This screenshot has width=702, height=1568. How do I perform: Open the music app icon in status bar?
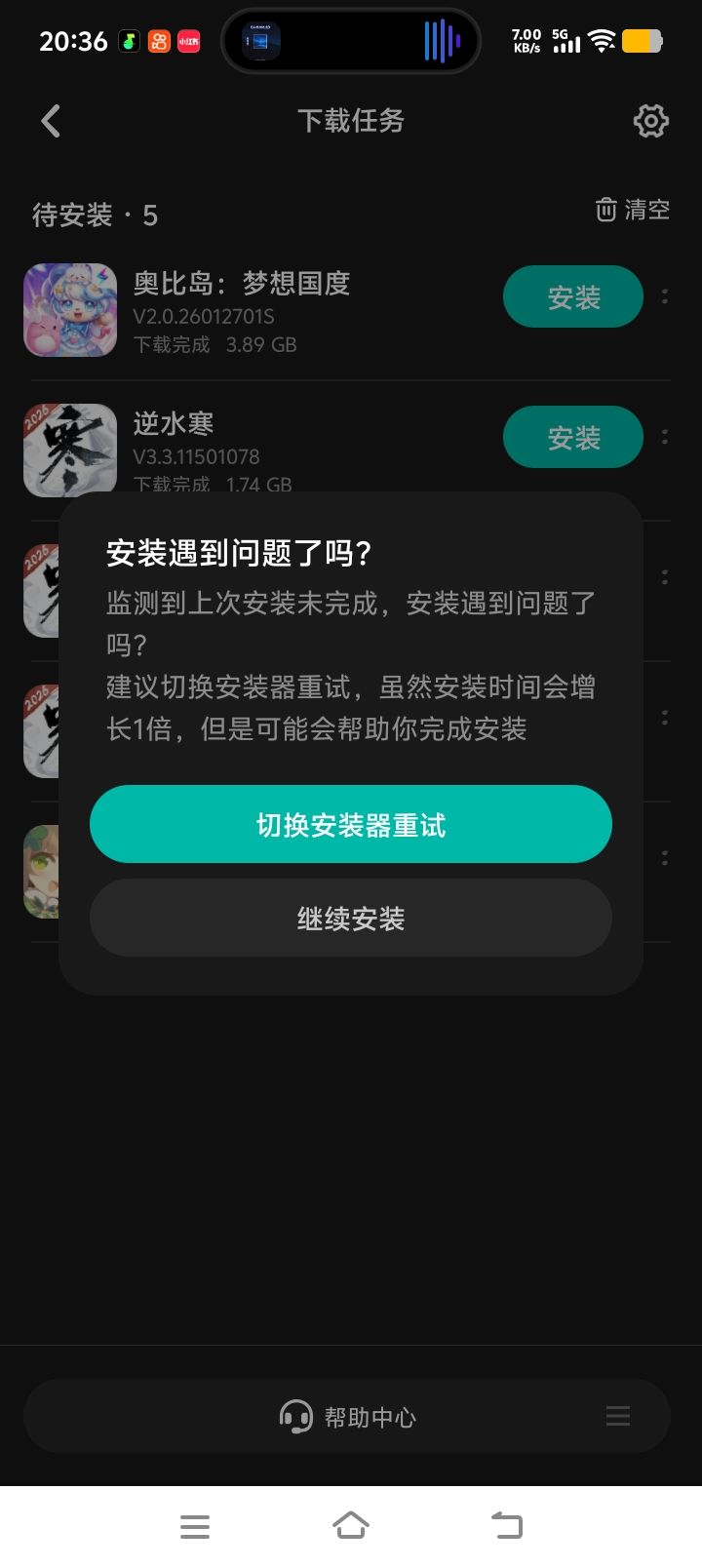[x=128, y=43]
